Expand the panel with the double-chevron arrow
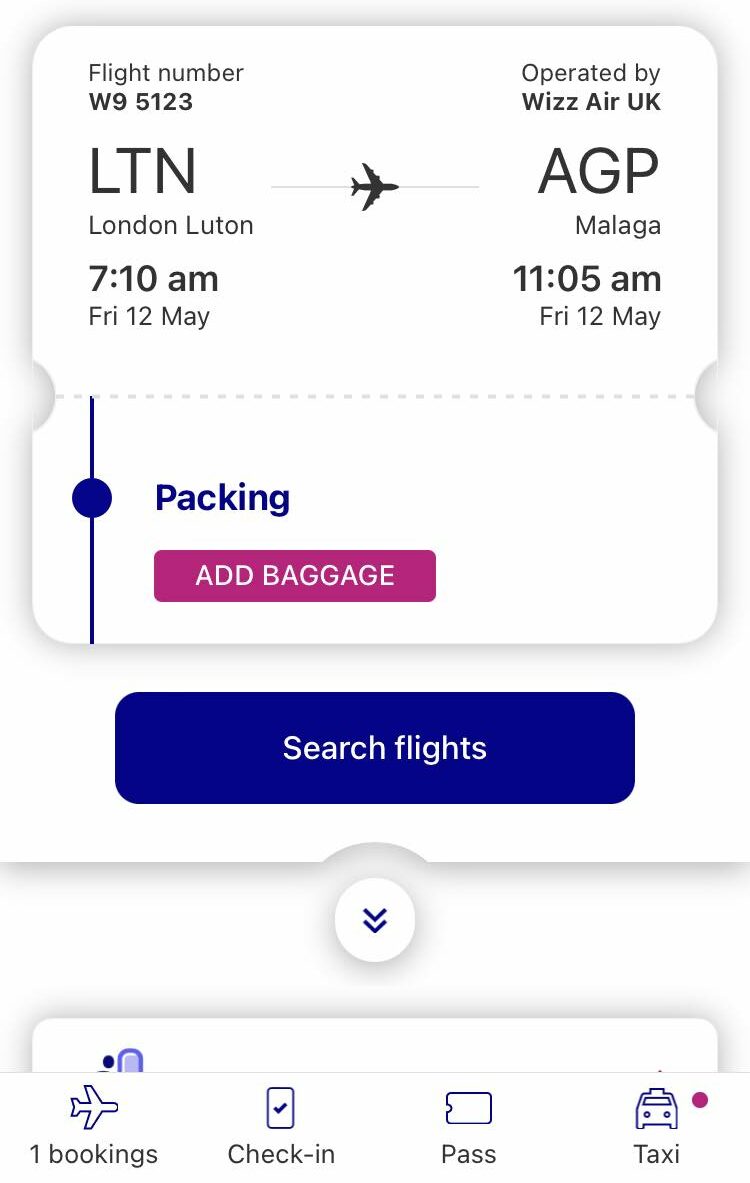The width and height of the screenshot is (750, 1183). point(375,921)
